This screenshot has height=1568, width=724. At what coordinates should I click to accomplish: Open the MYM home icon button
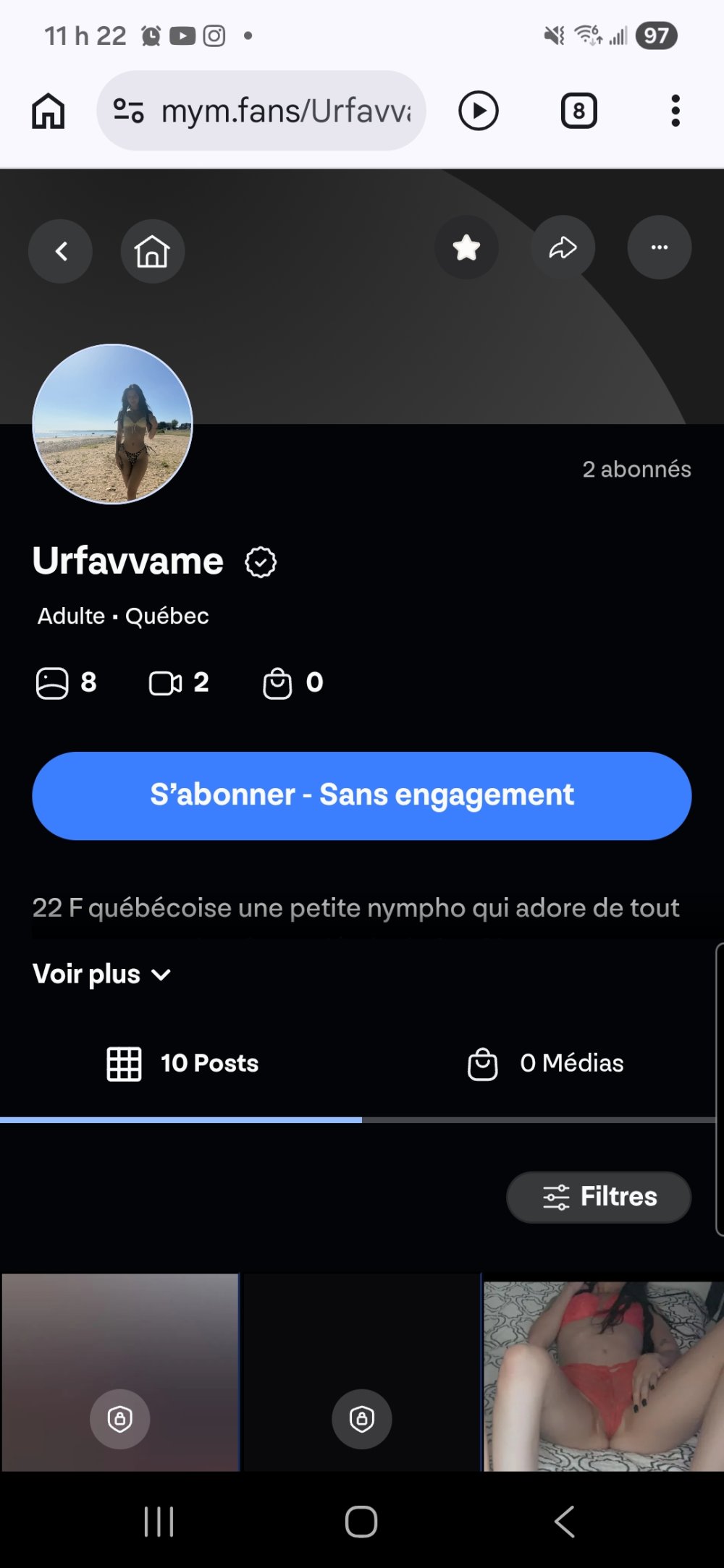(x=152, y=251)
